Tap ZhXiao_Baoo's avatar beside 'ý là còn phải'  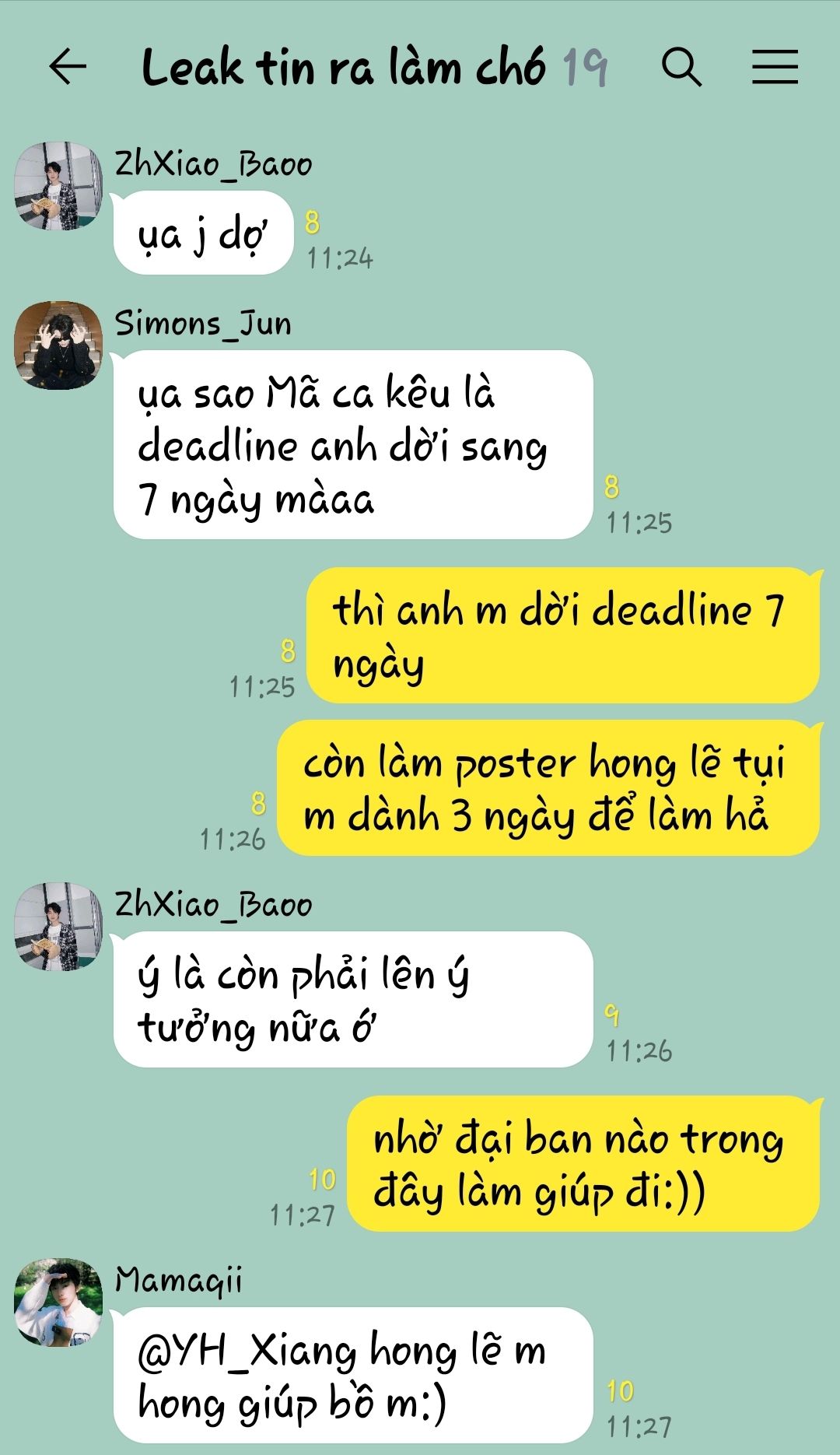tap(58, 927)
